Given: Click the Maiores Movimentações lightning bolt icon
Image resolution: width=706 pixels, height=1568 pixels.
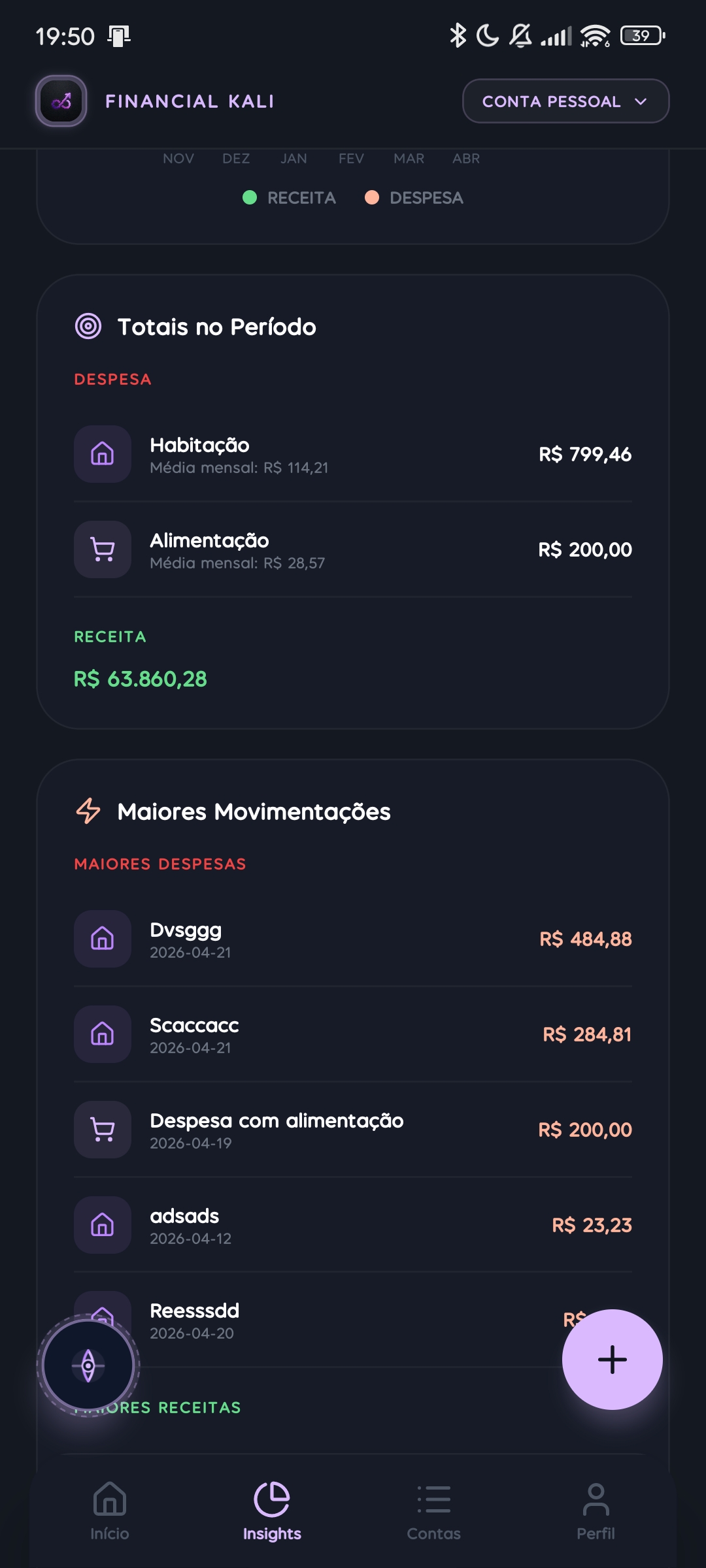Looking at the screenshot, I should click(x=87, y=811).
